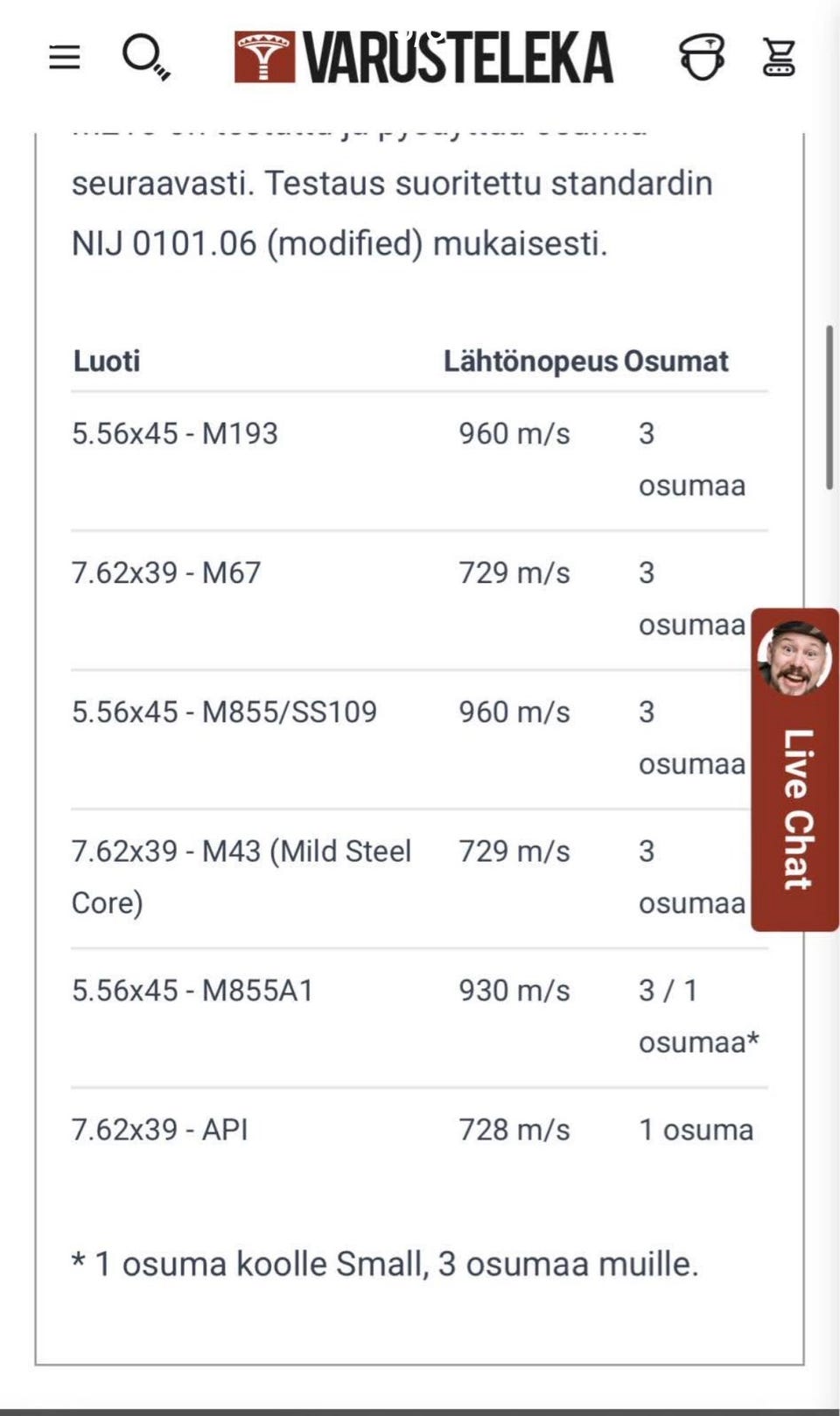Open the hamburger menu

coord(64,58)
